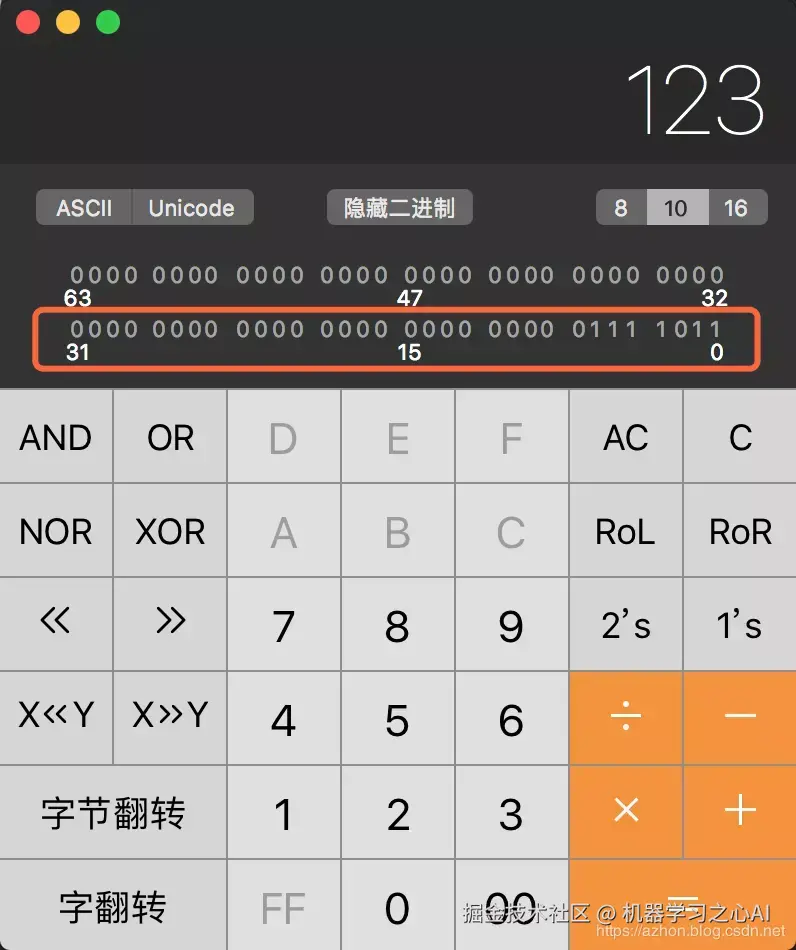This screenshot has height=950, width=796.
Task: Tap the X»Y shift key
Action: (x=170, y=716)
